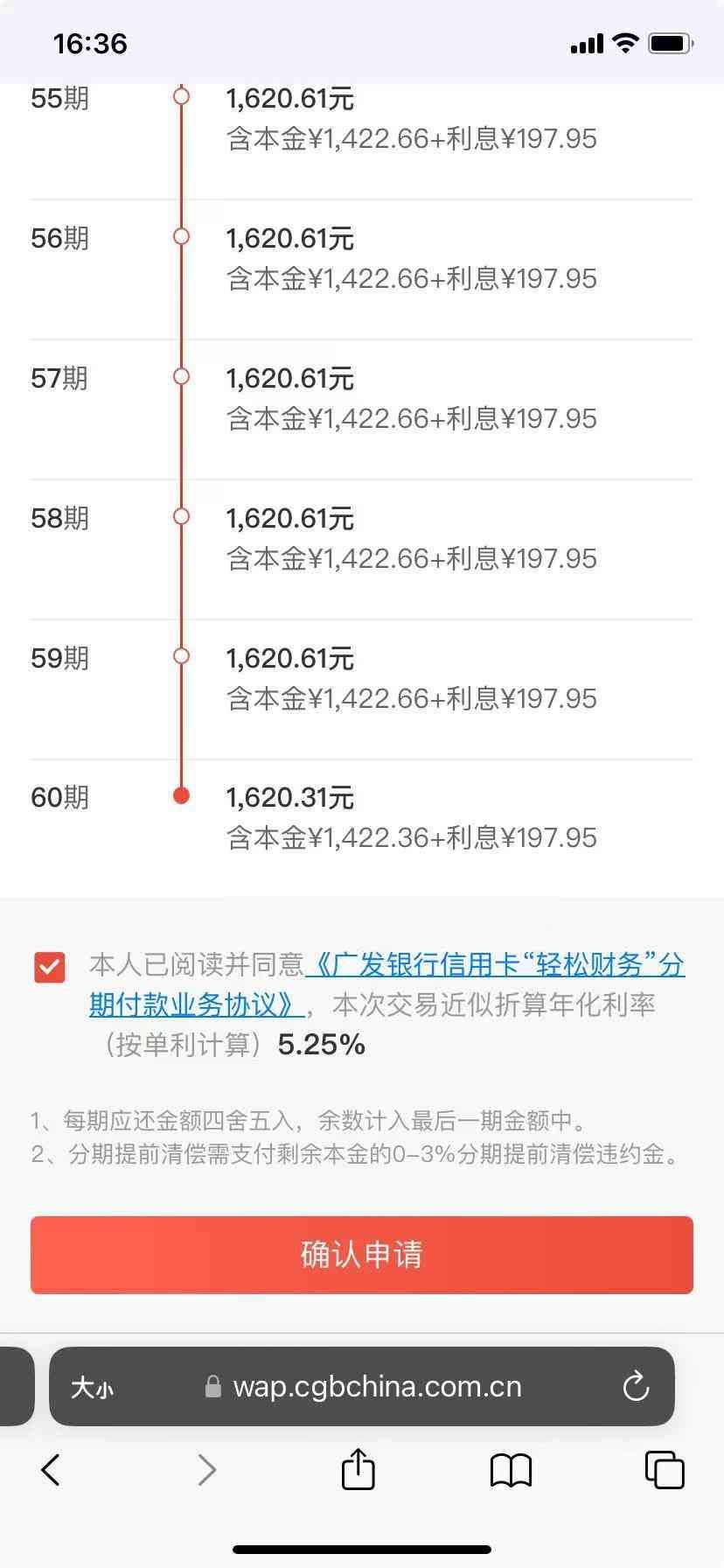Open the 大小 page settings menu
Image resolution: width=724 pixels, height=1568 pixels.
93,1387
